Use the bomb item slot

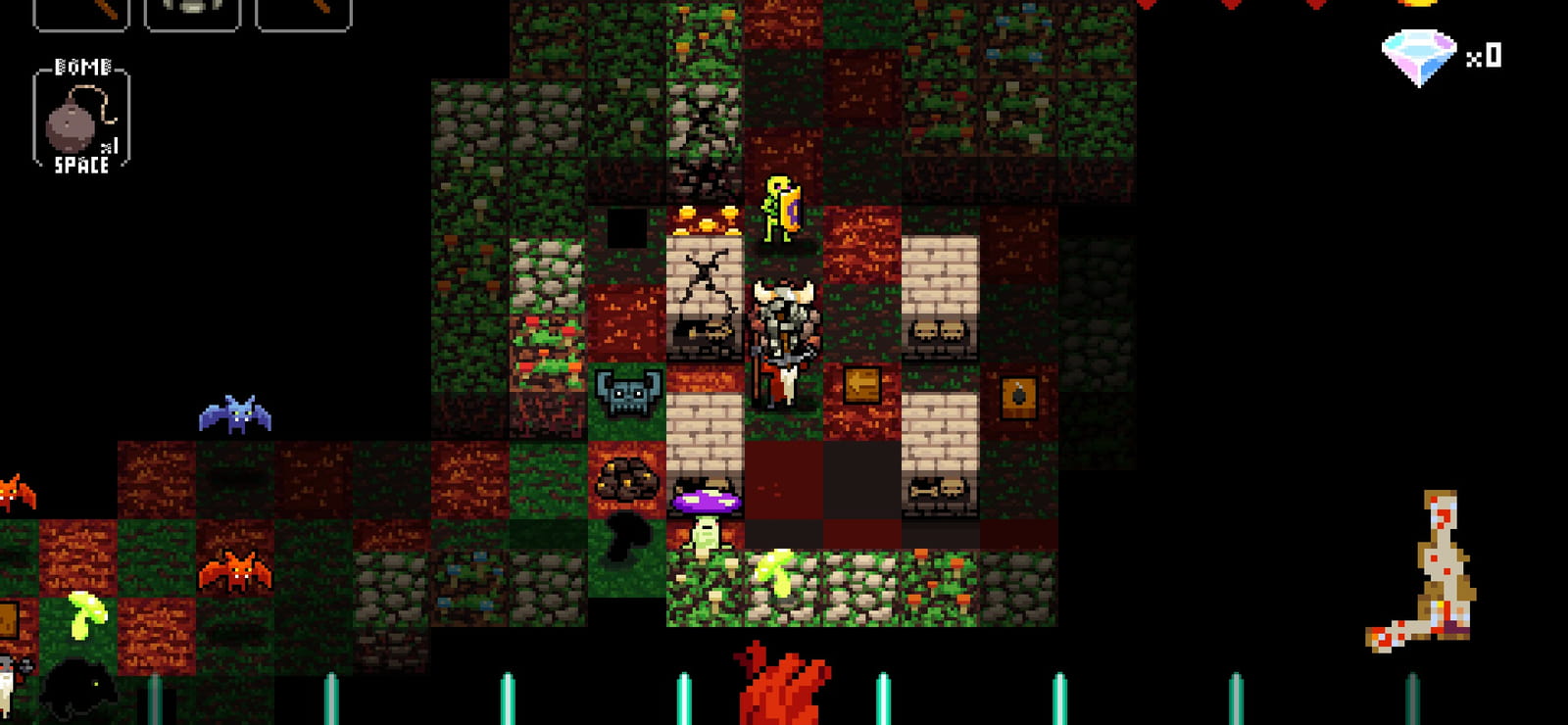[x=81, y=117]
